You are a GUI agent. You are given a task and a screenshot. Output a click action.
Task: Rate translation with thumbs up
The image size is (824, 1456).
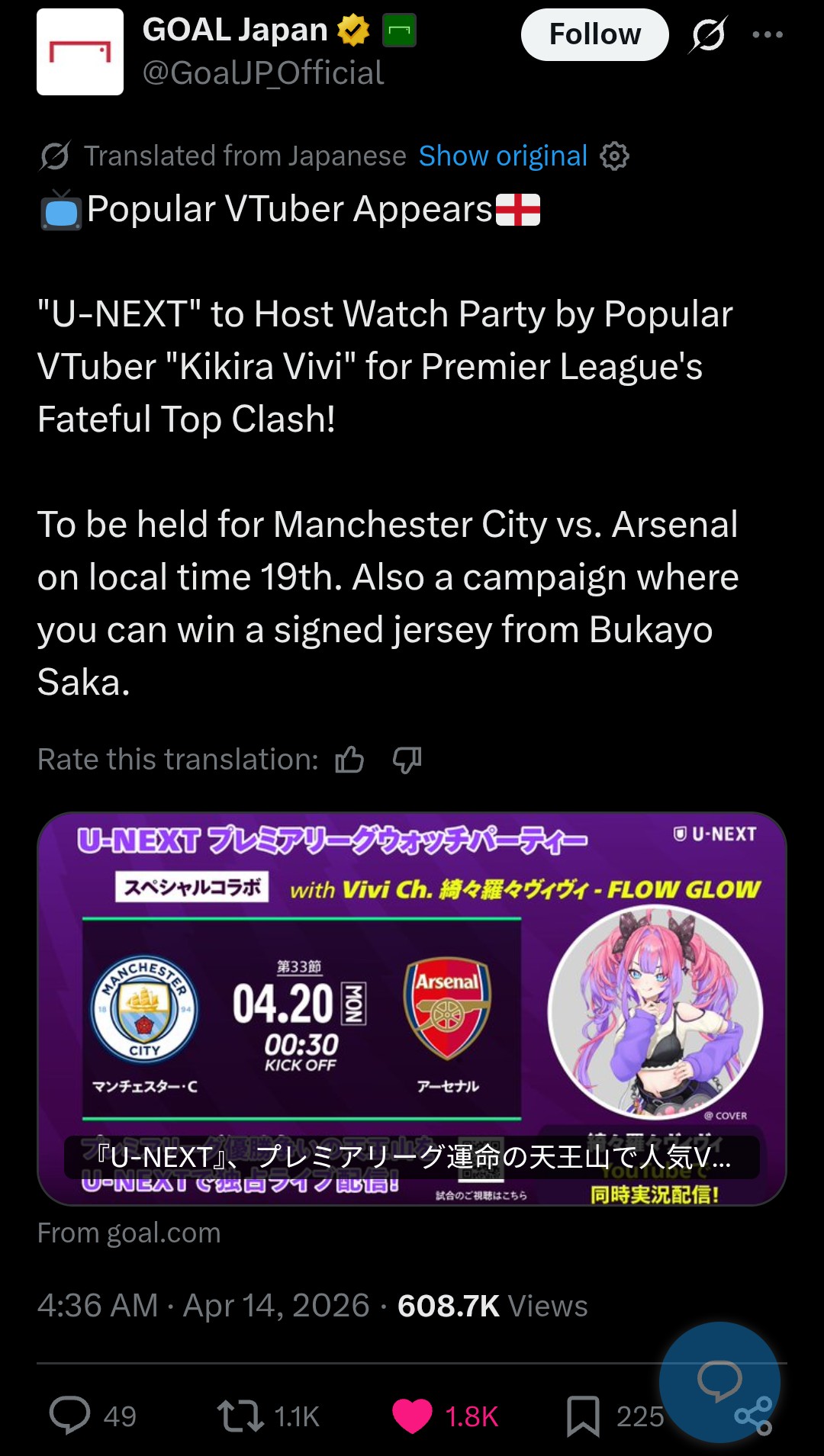349,760
